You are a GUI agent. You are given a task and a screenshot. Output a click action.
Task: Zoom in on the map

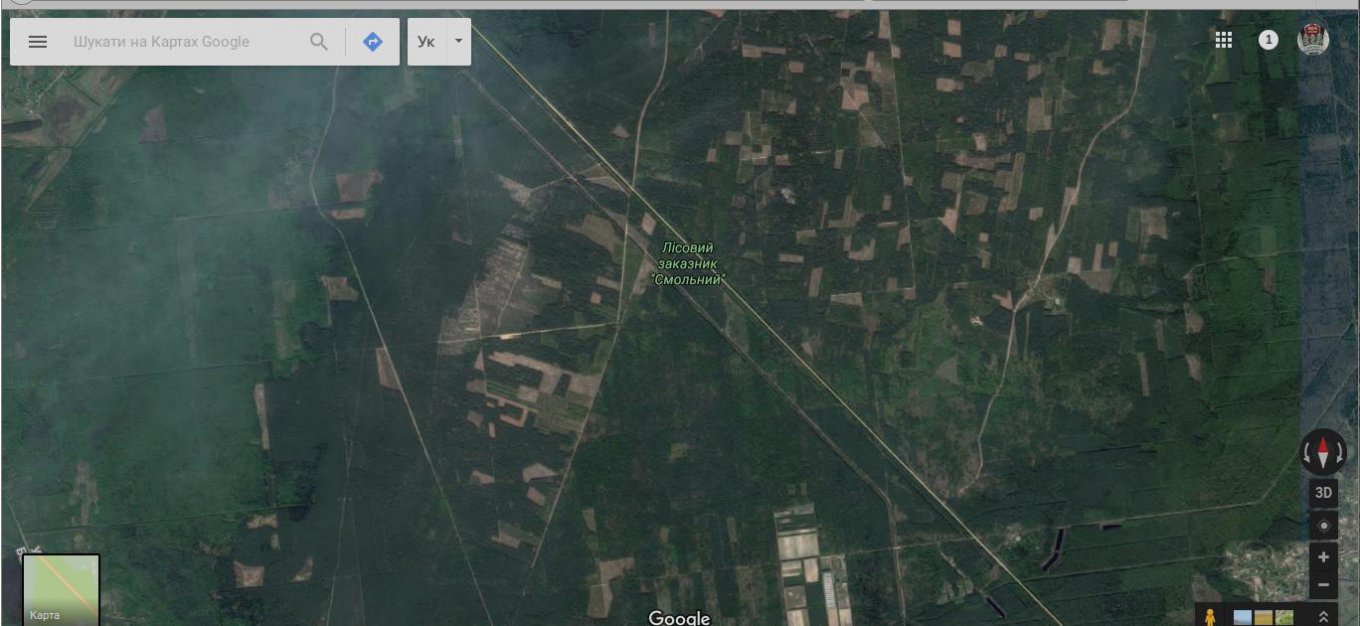(1323, 557)
